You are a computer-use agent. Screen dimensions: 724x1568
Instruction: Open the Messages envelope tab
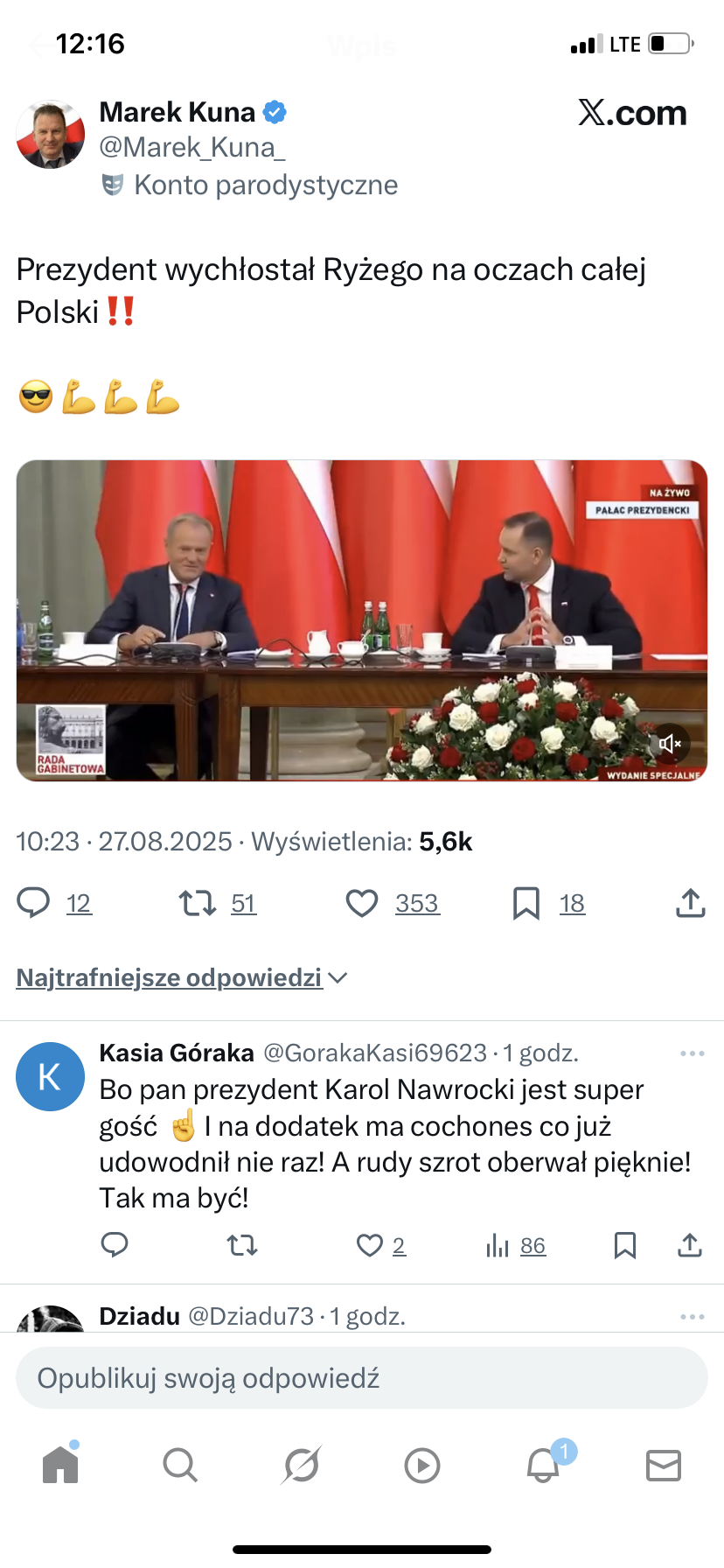pos(664,1465)
